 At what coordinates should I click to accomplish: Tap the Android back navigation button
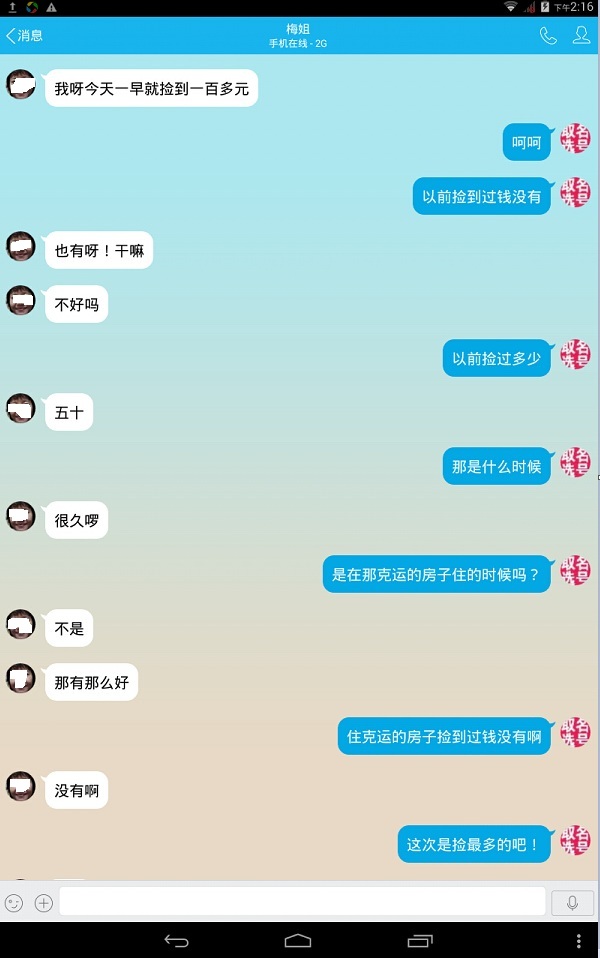[x=176, y=941]
